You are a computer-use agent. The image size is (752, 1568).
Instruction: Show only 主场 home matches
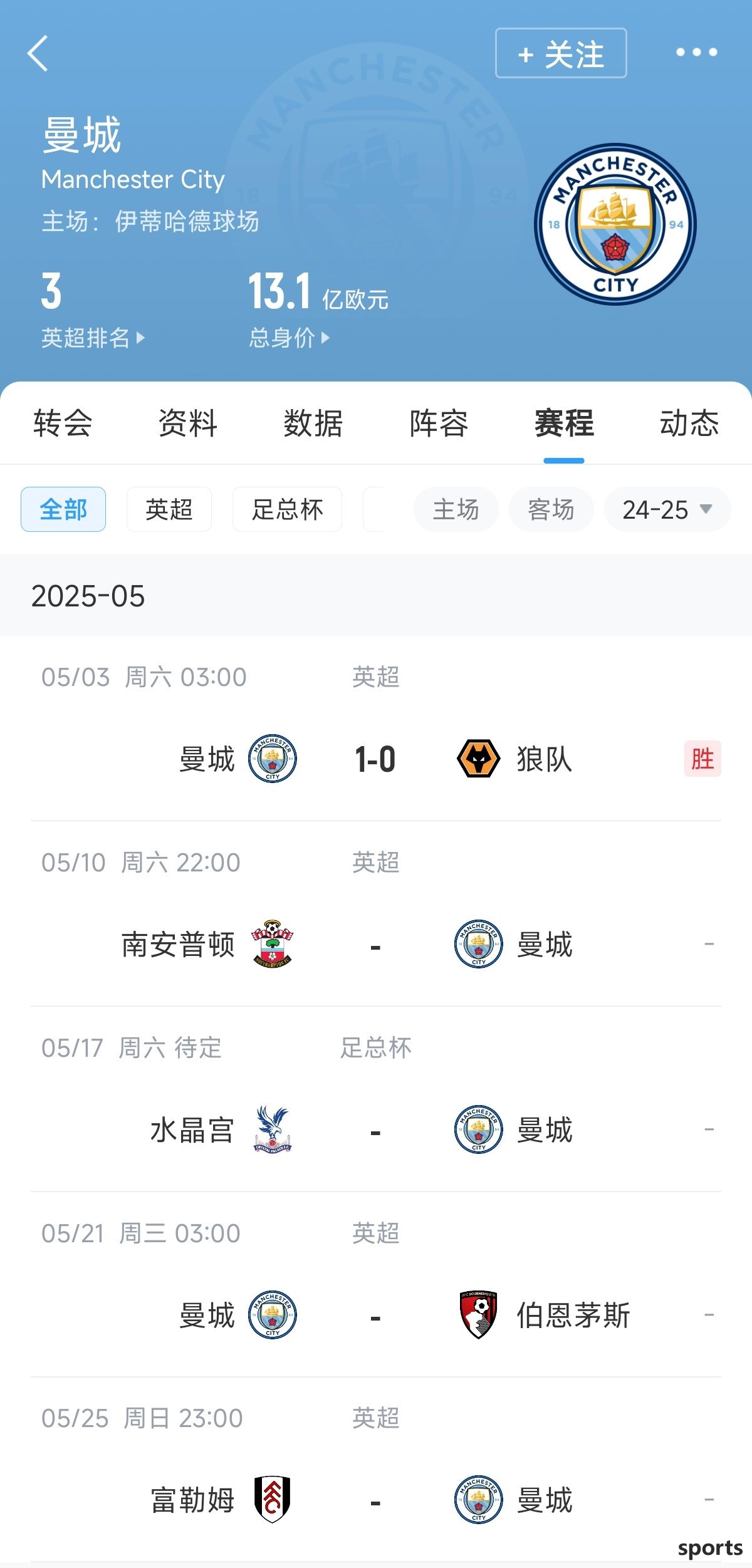(456, 509)
